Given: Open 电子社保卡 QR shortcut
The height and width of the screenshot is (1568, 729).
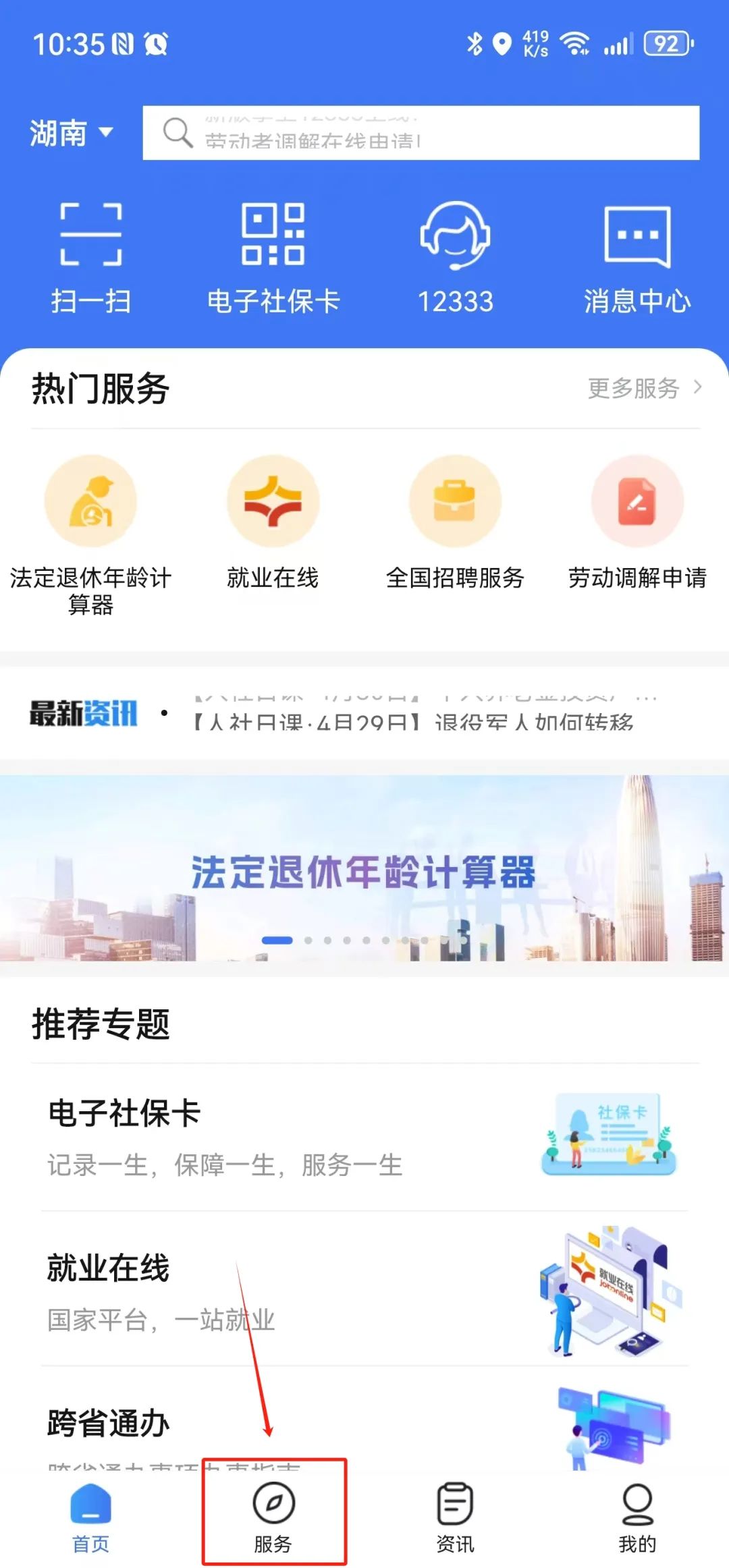Looking at the screenshot, I should 273,257.
